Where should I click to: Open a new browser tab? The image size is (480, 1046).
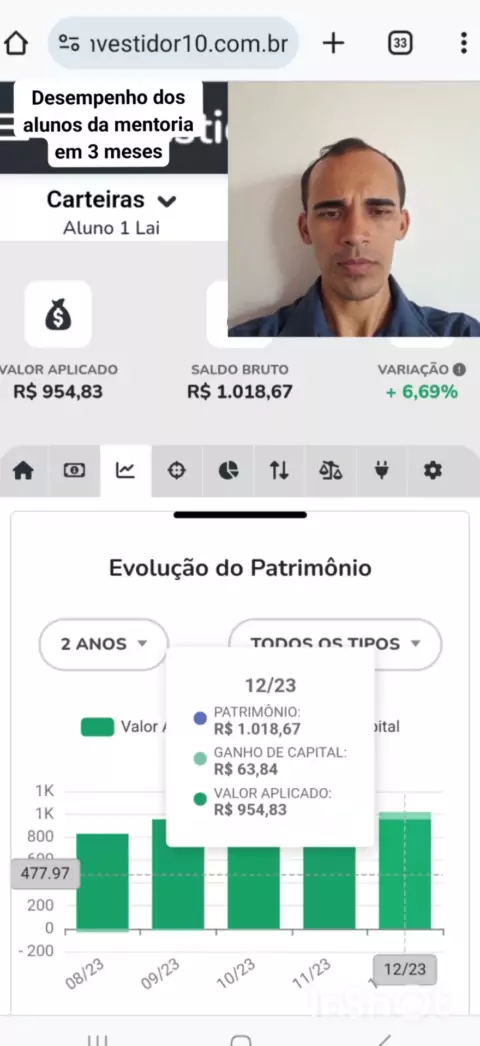point(333,44)
